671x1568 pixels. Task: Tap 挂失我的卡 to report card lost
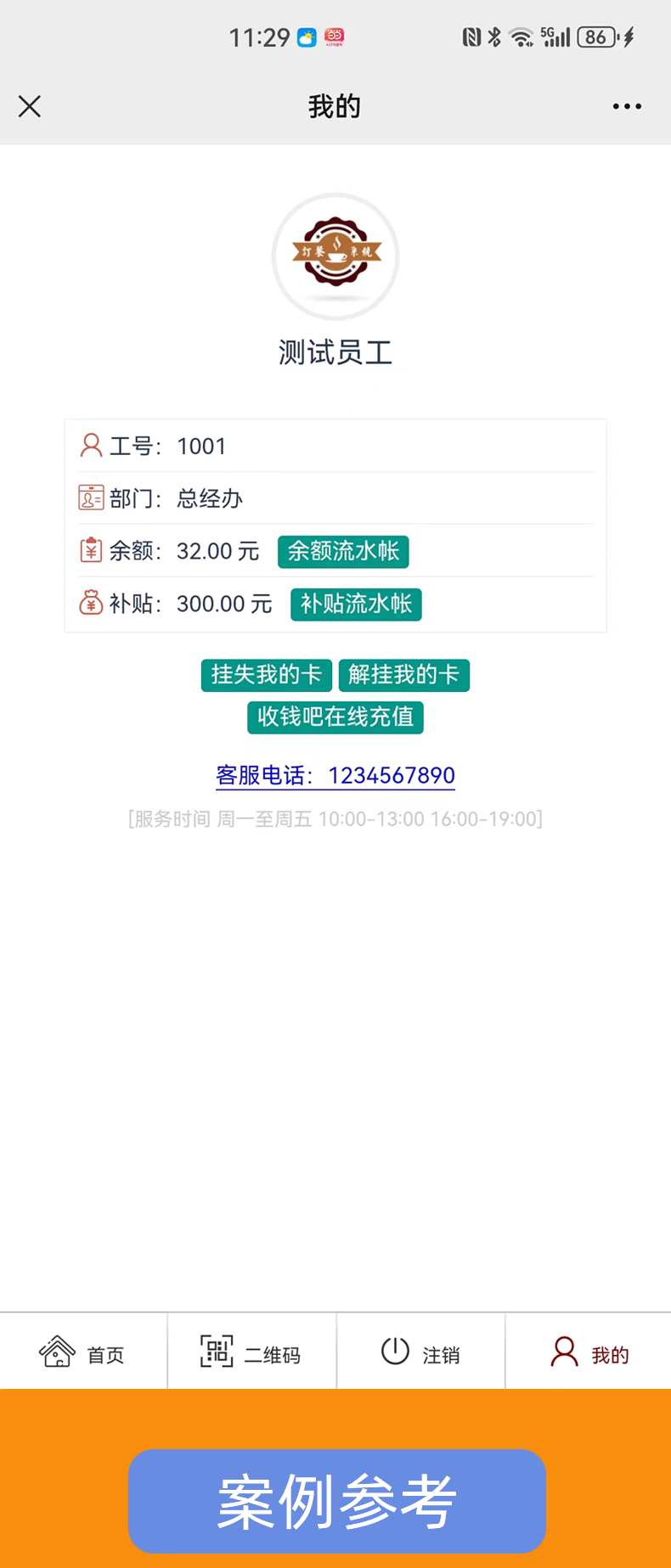tap(265, 675)
